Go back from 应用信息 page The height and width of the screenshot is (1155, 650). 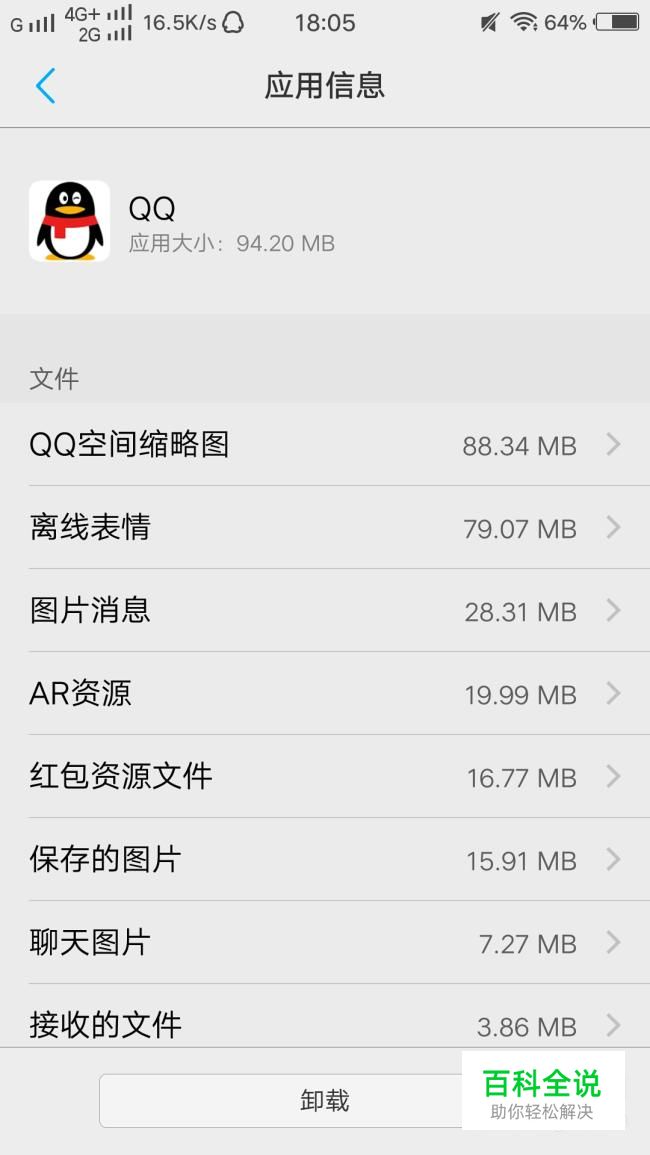click(46, 85)
